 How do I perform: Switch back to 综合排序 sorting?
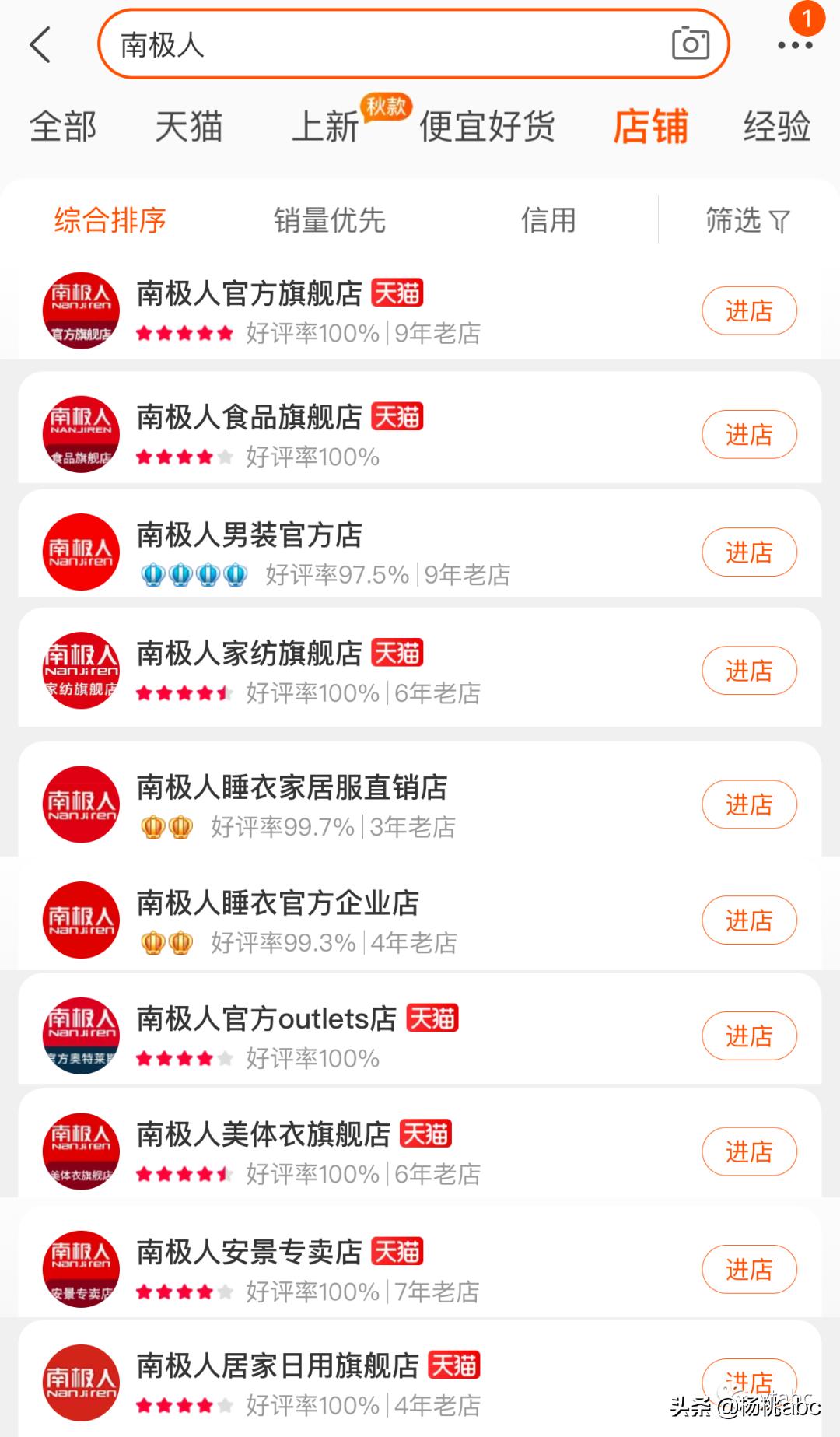pyautogui.click(x=109, y=220)
